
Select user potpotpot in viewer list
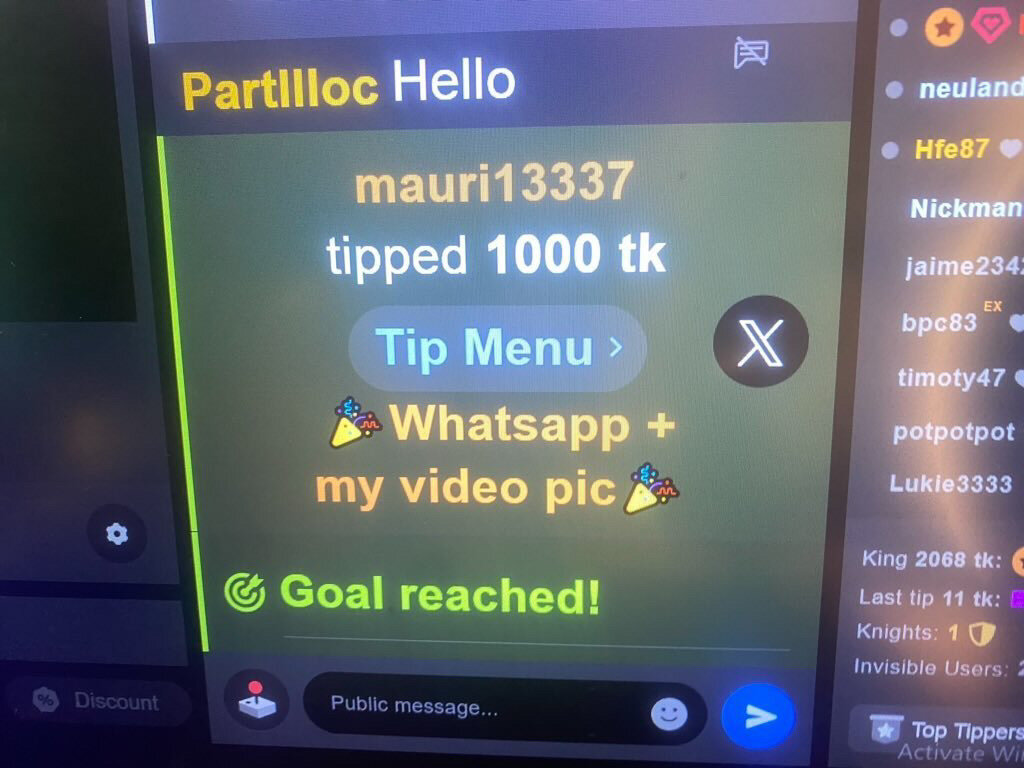coord(953,432)
